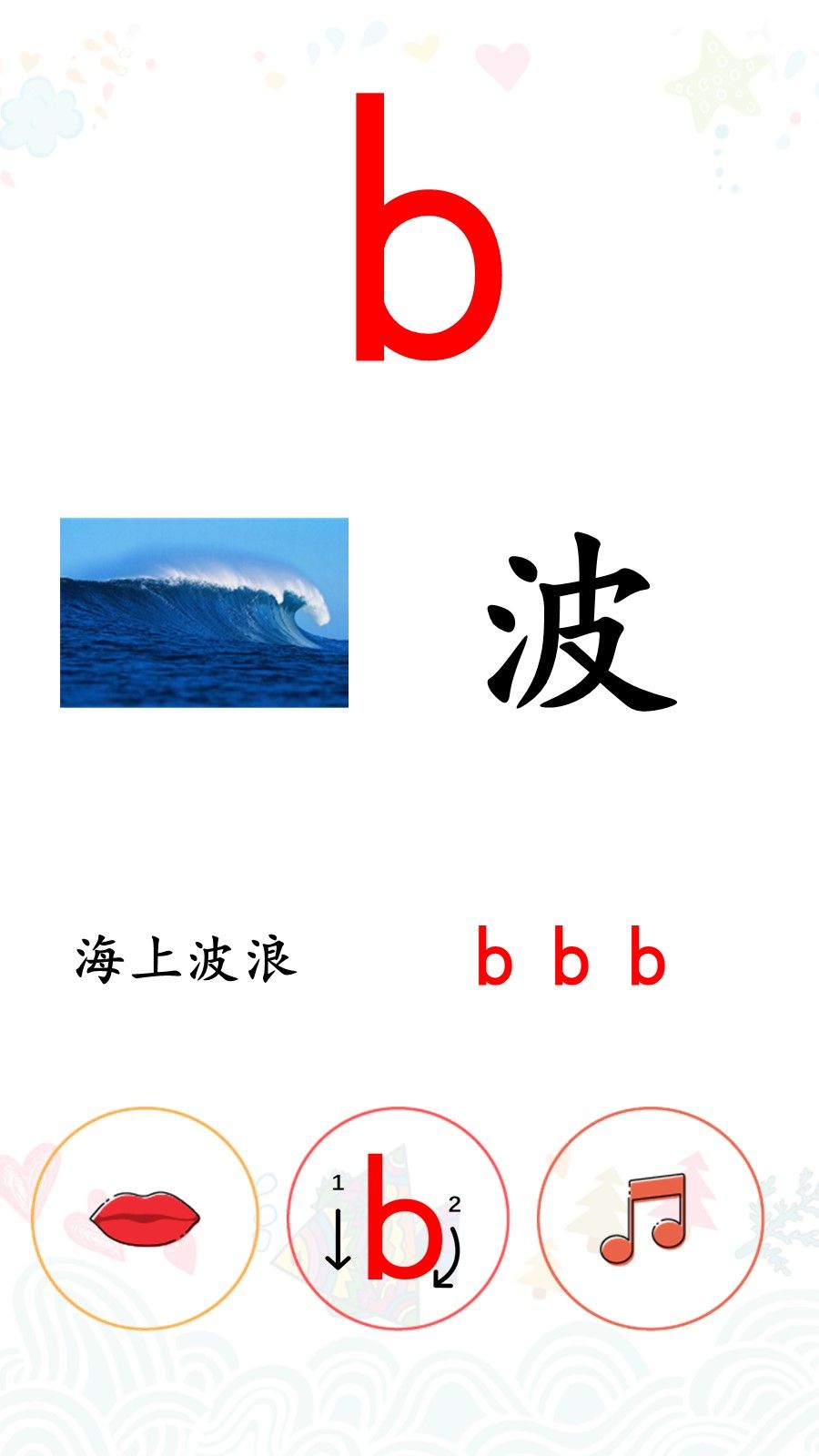Tap the red lips mouth-shape button
Screen dimensions: 819x1456
[145, 1218]
